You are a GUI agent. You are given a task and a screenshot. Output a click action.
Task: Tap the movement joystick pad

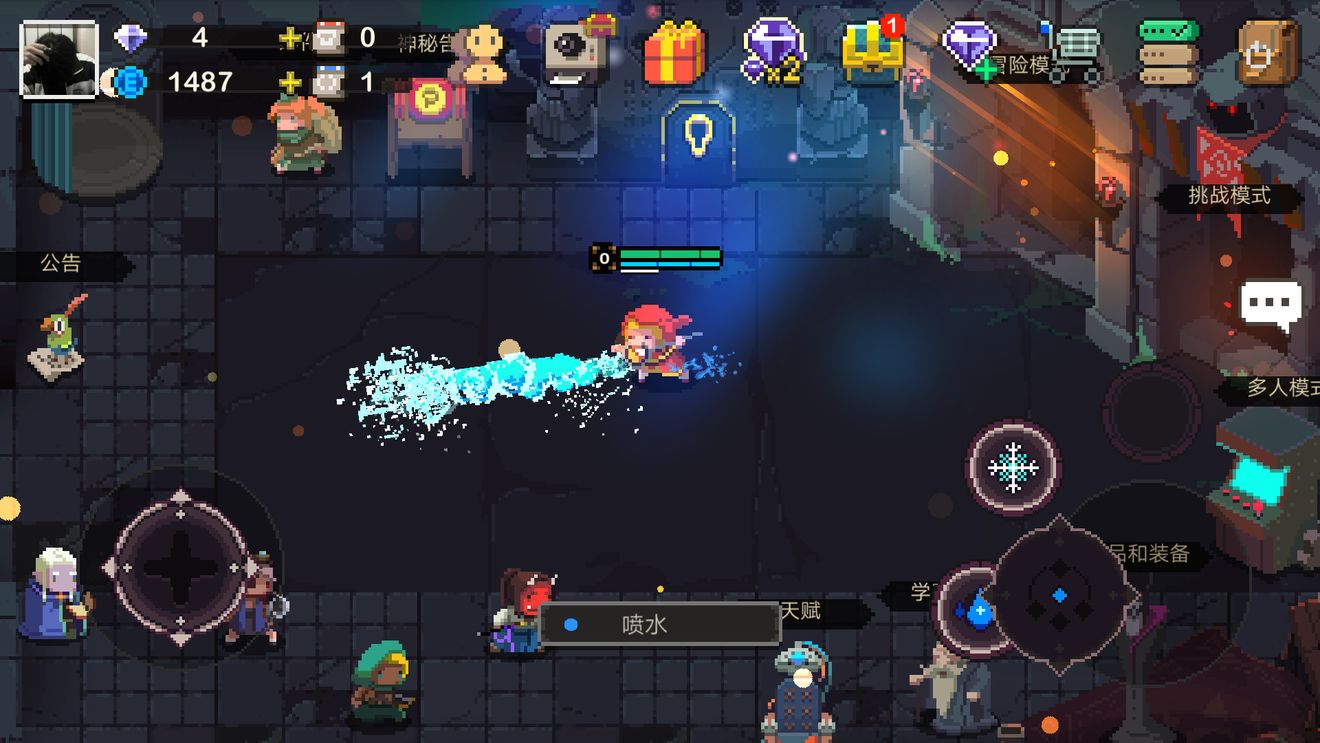180,567
